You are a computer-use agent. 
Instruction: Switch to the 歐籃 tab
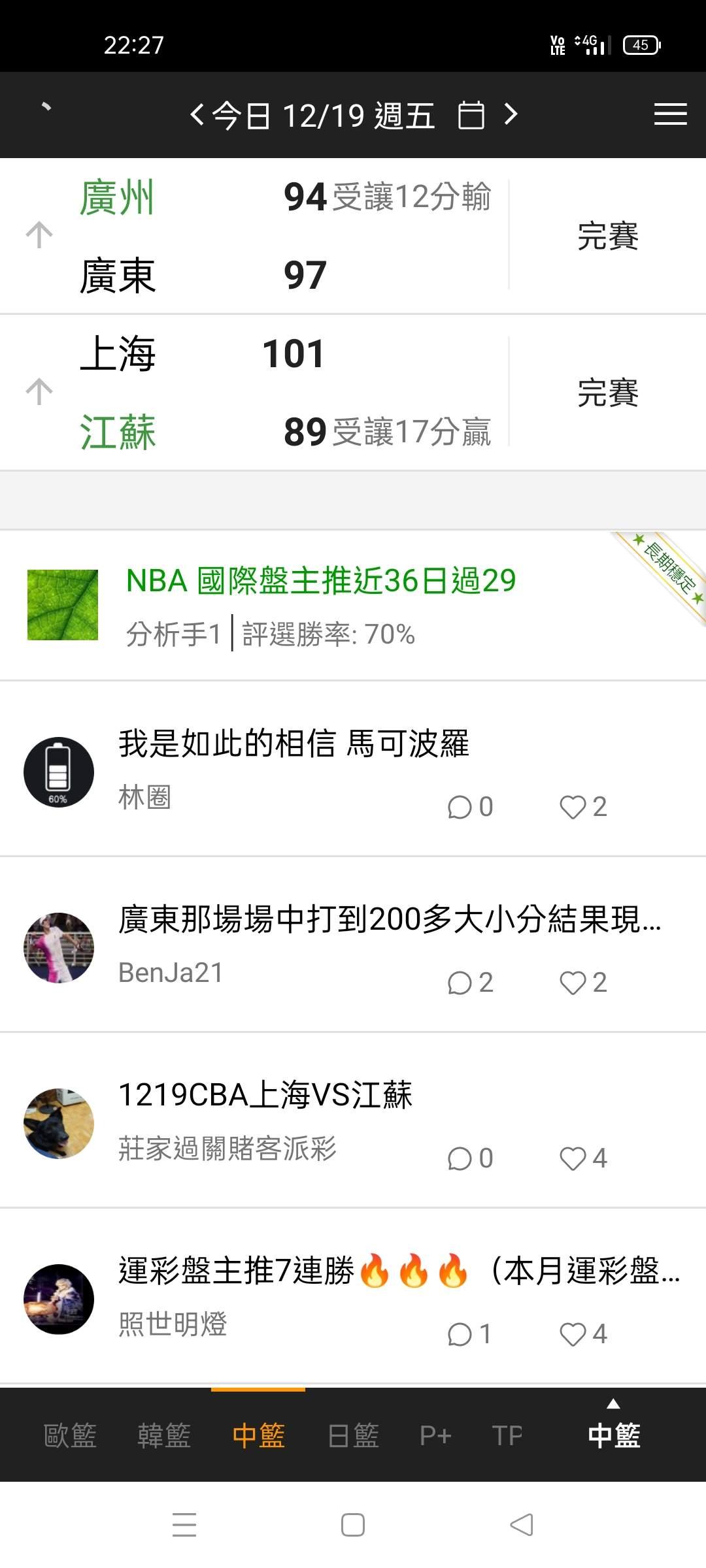(70, 1435)
